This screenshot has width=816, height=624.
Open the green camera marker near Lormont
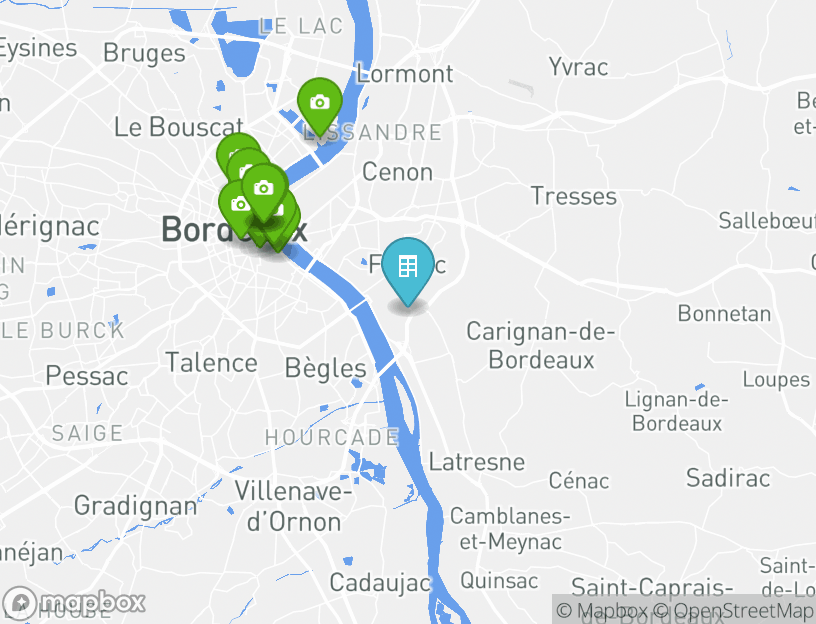(x=319, y=103)
